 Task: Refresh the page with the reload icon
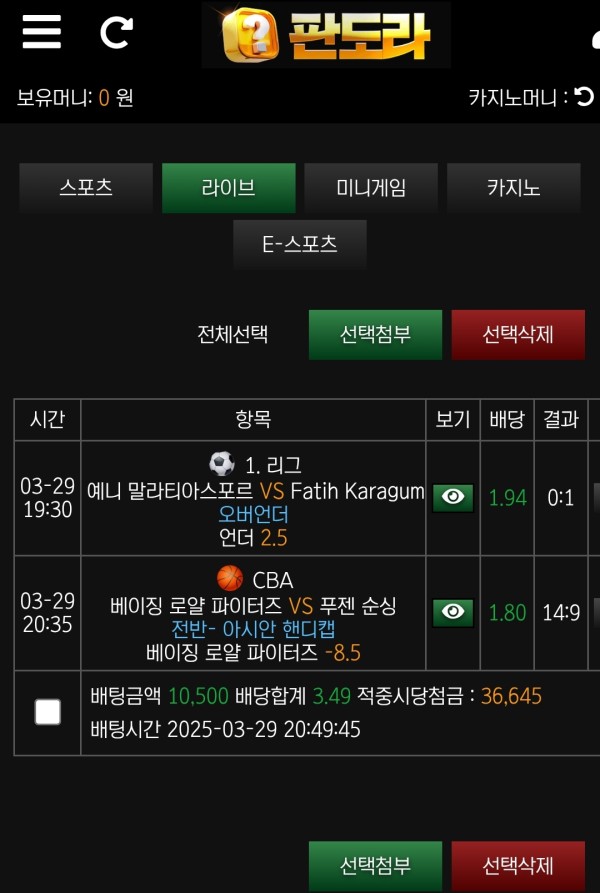pos(116,33)
